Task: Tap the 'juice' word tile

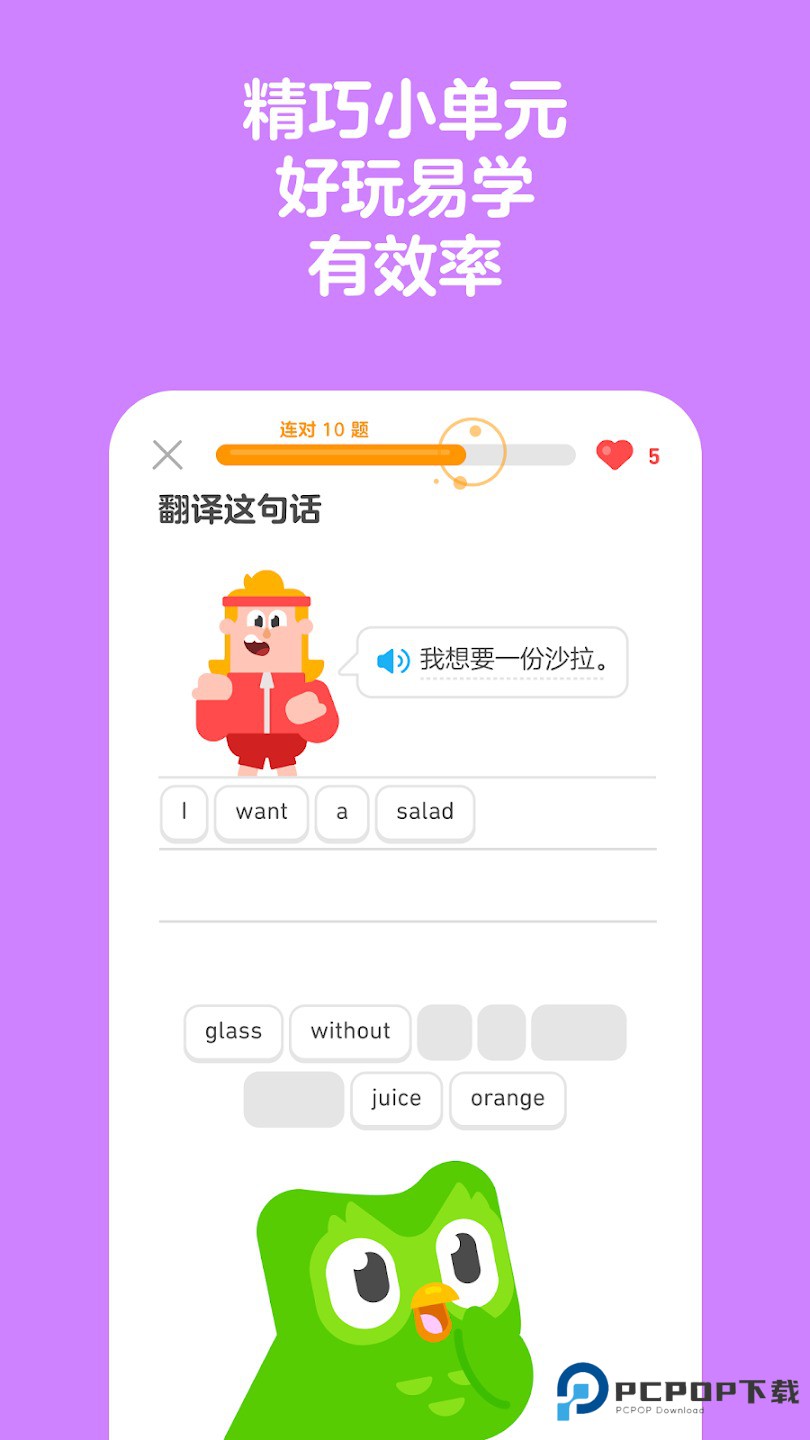Action: point(396,1099)
